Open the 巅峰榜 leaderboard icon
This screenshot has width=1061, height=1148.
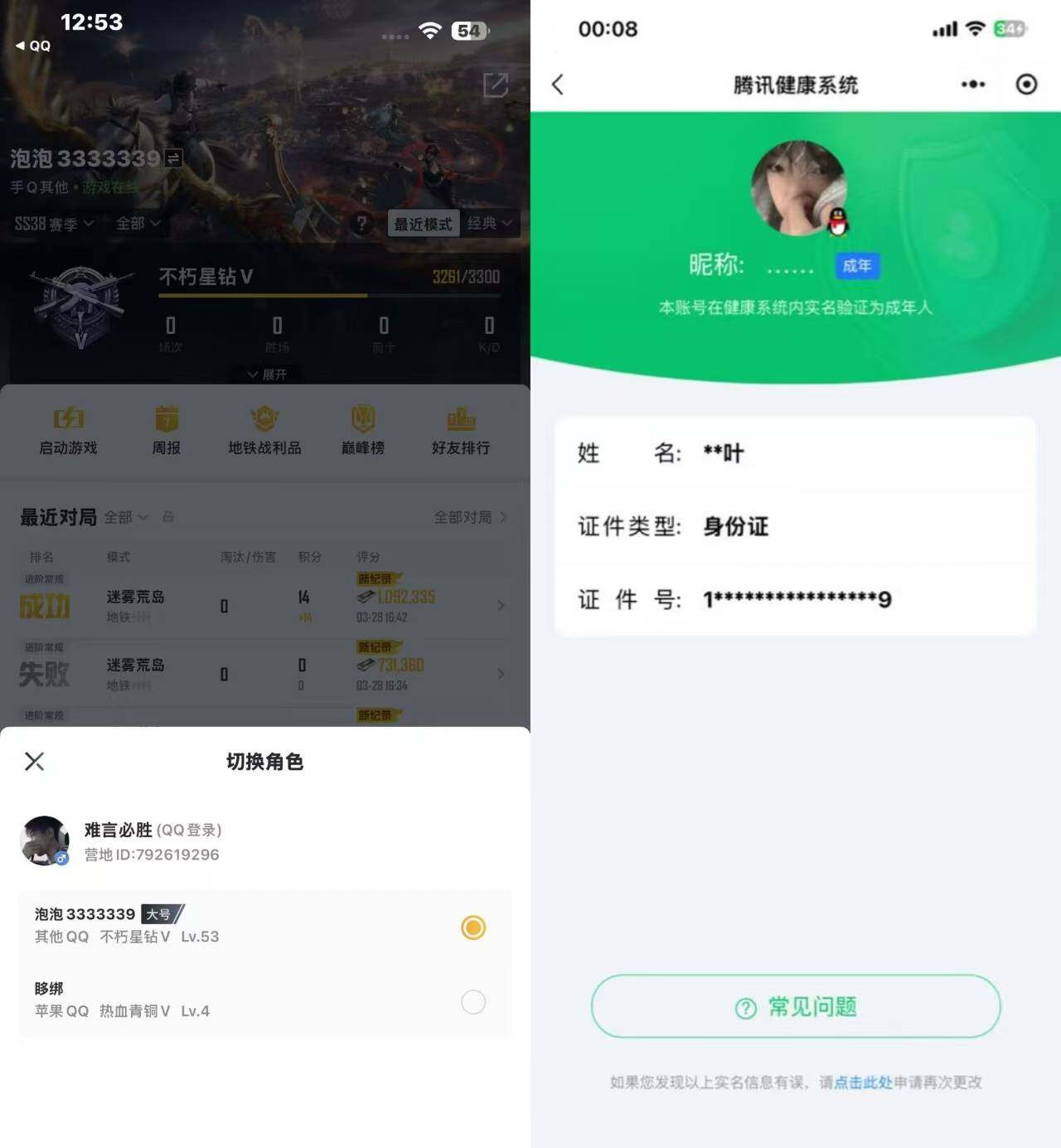point(363,431)
